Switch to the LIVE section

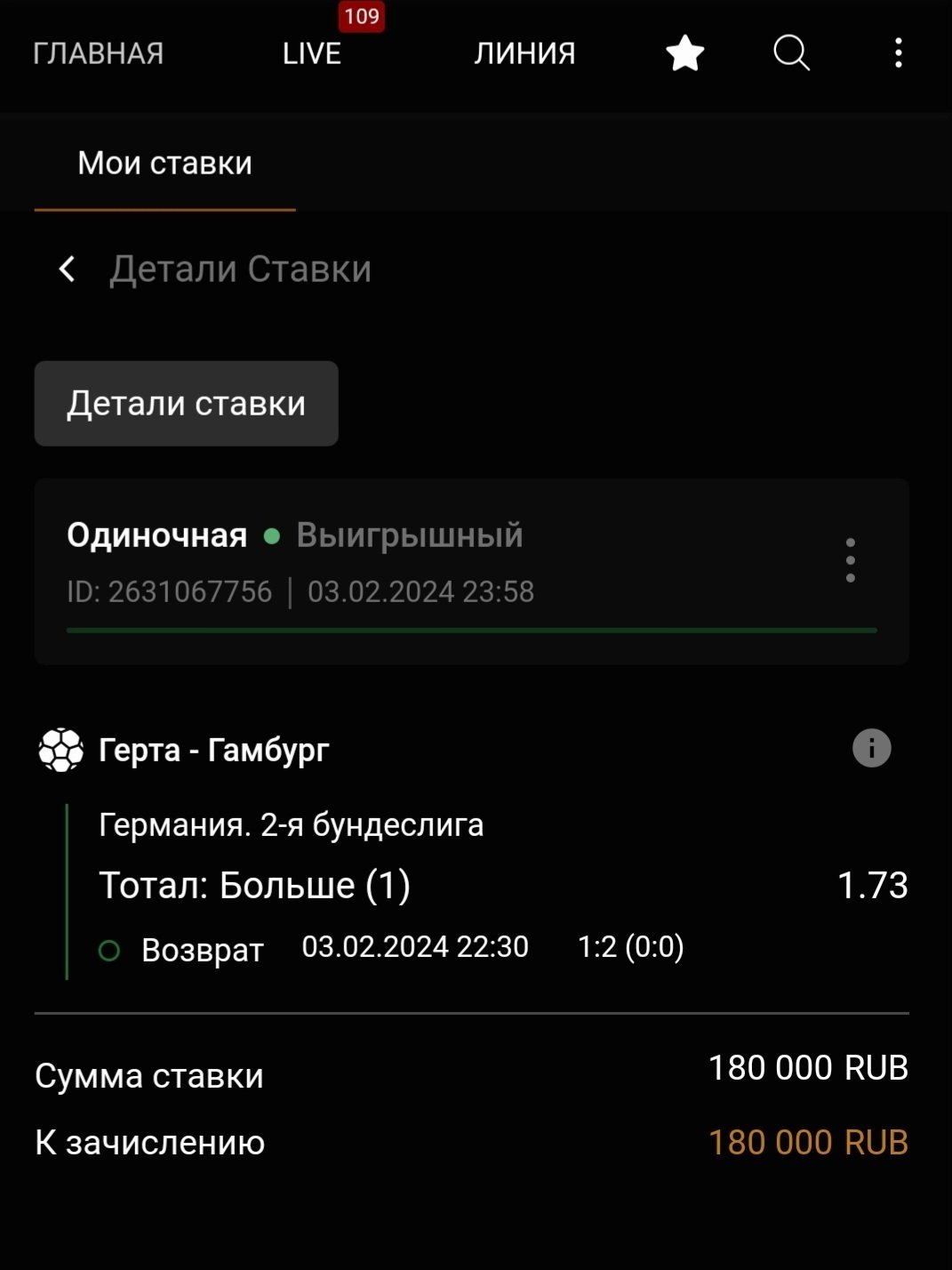coord(312,53)
